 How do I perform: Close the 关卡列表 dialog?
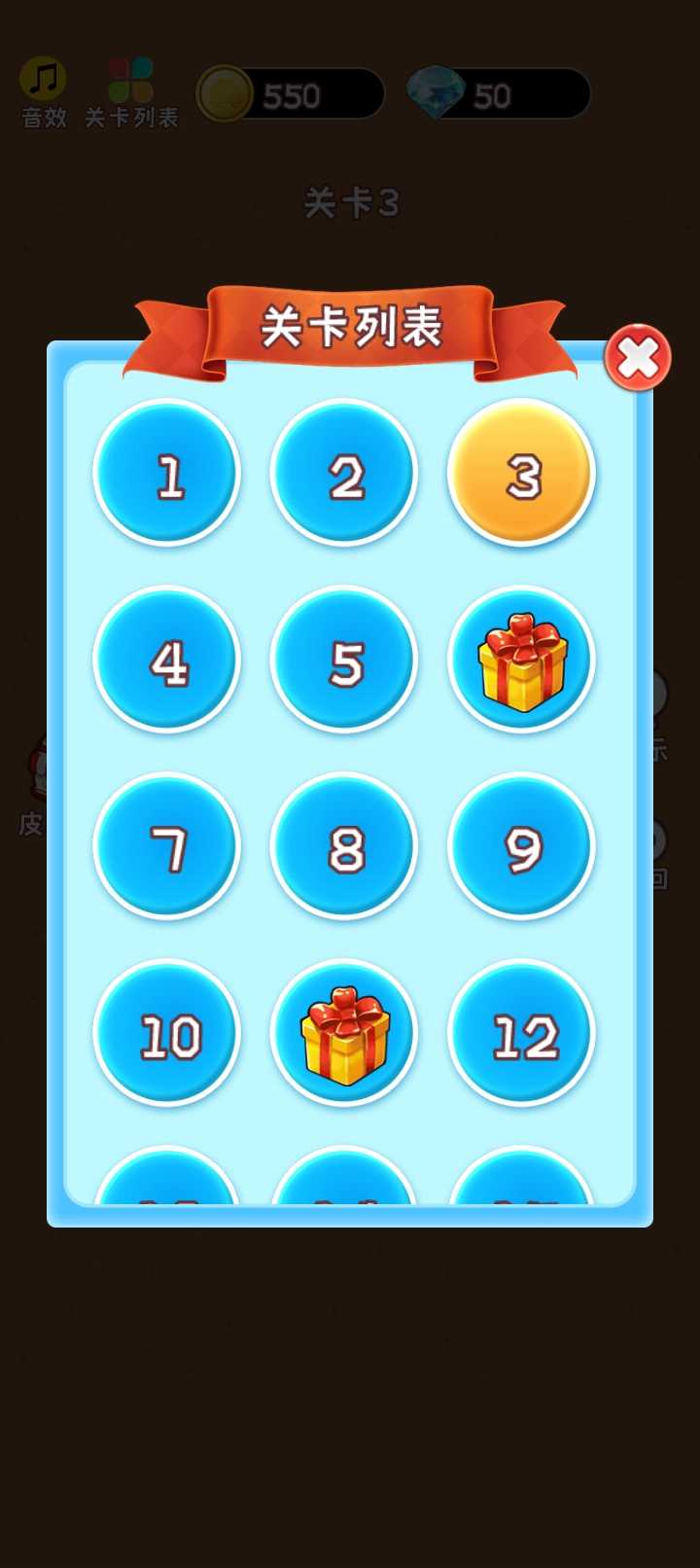coord(638,358)
